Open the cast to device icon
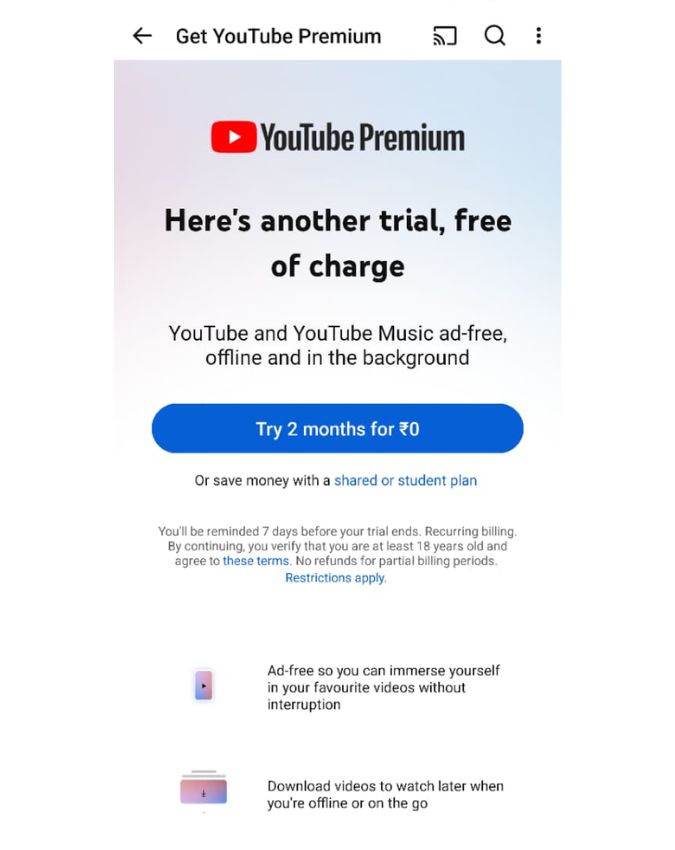This screenshot has width=675, height=850. [444, 36]
